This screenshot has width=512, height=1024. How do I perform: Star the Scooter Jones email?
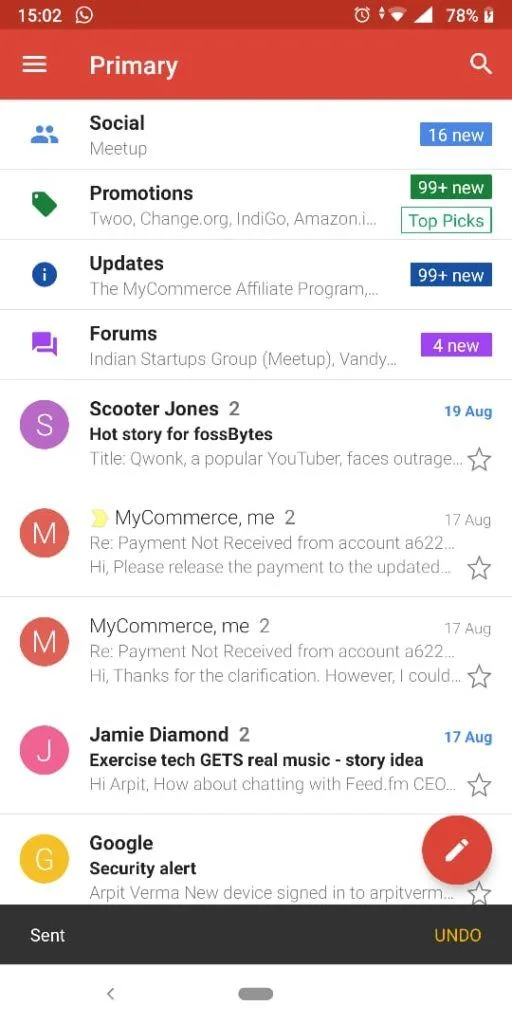coord(479,460)
